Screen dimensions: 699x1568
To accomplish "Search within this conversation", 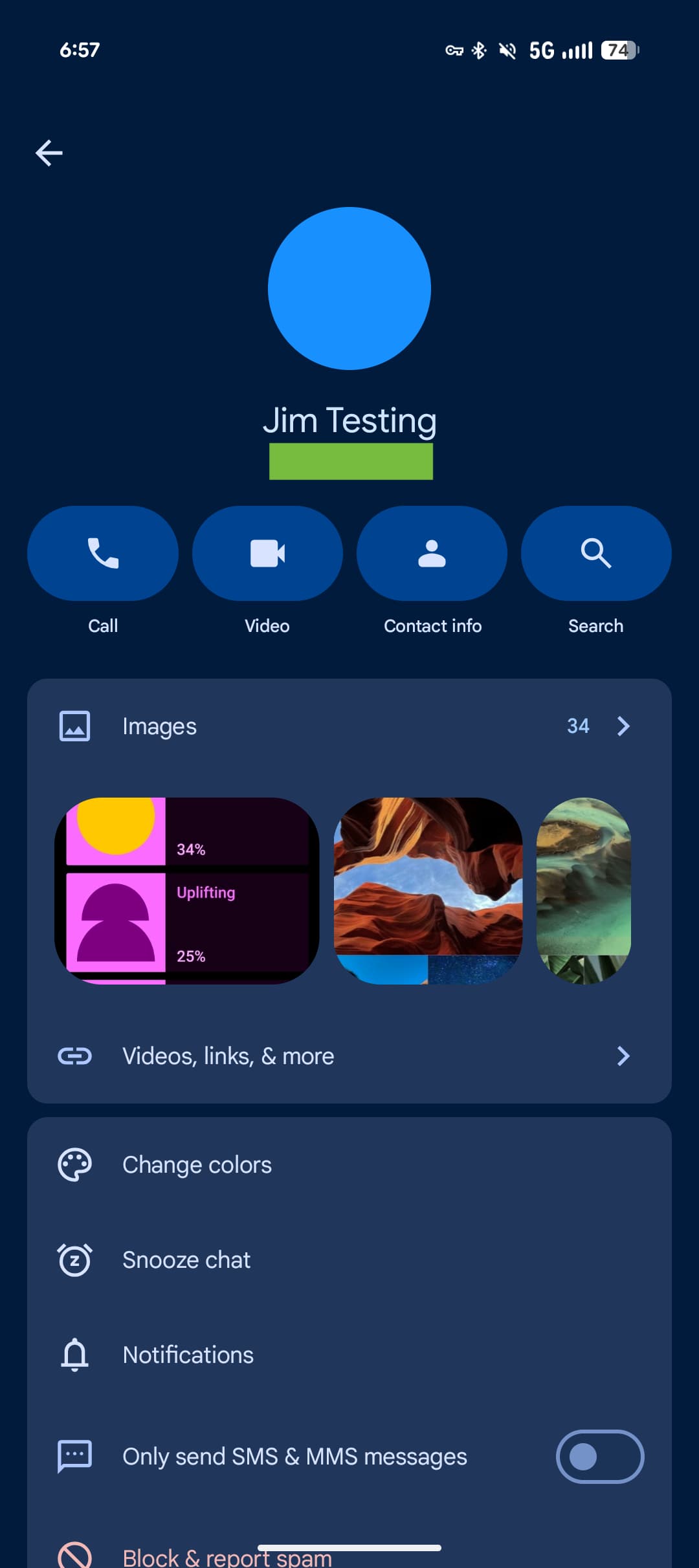I will point(596,554).
